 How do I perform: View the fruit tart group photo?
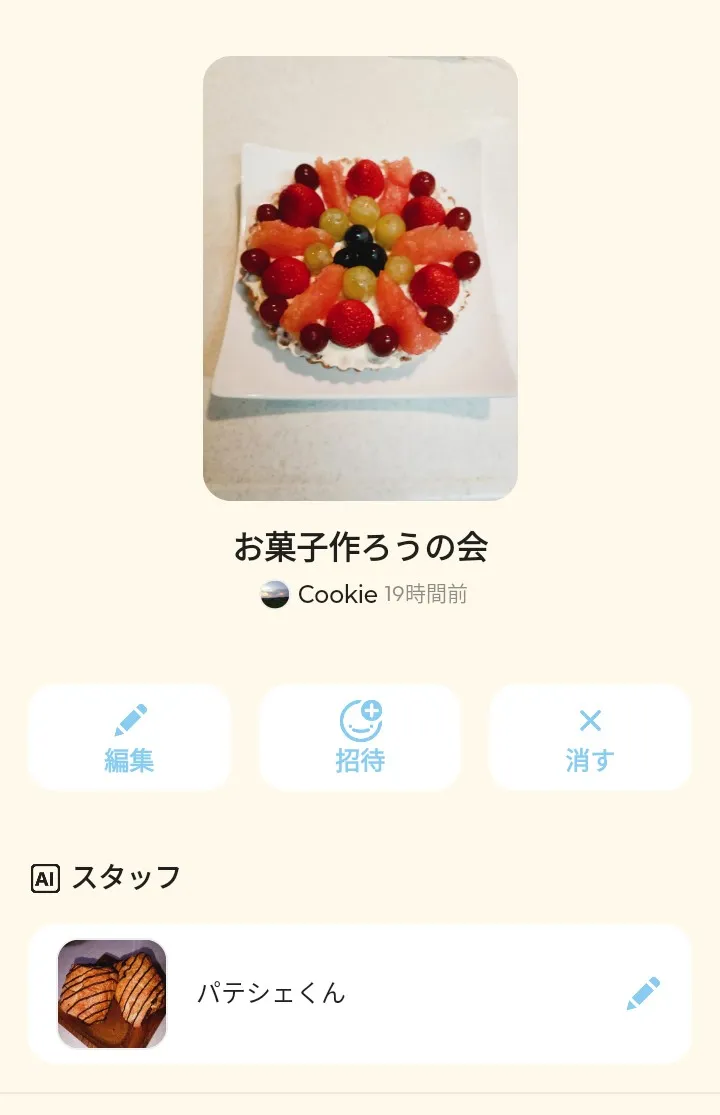(360, 278)
